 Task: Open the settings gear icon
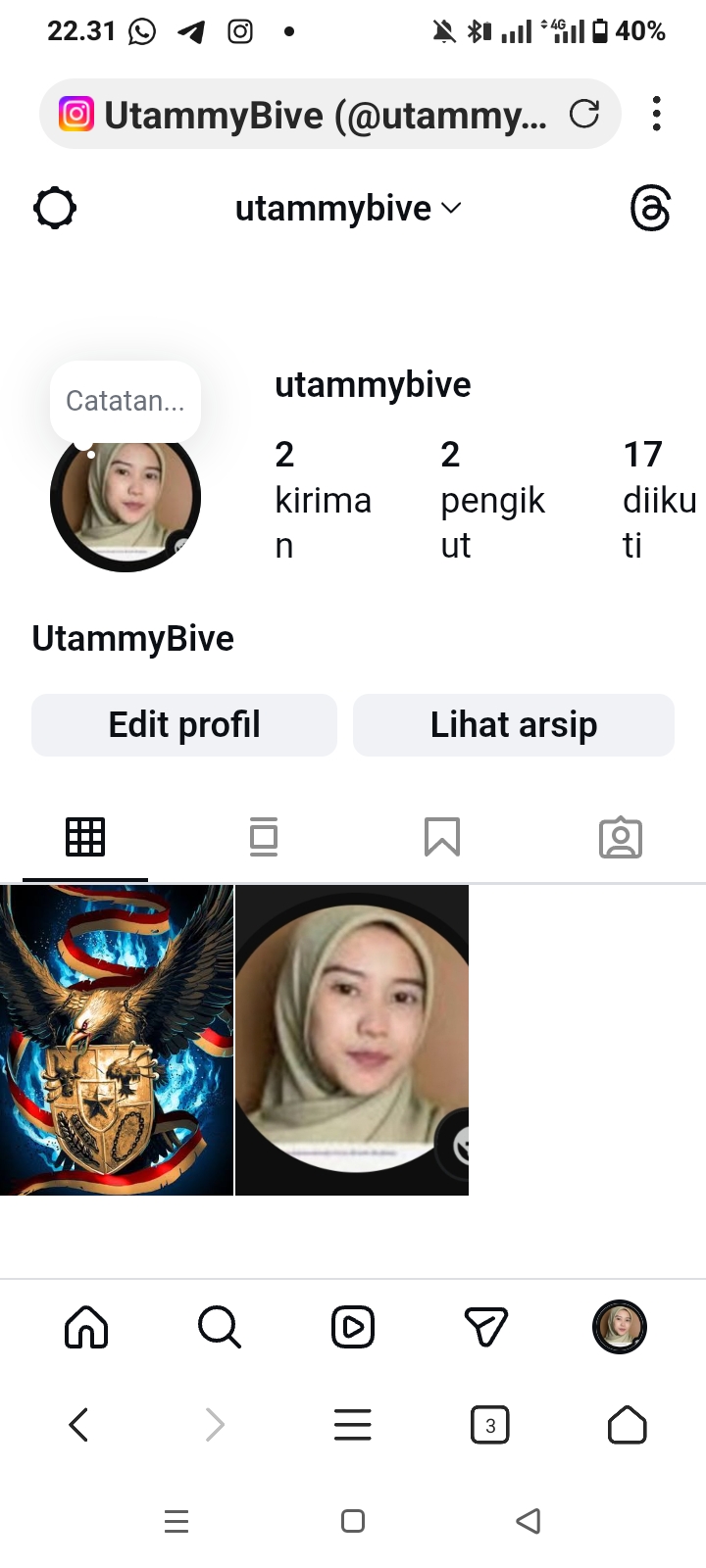[55, 209]
